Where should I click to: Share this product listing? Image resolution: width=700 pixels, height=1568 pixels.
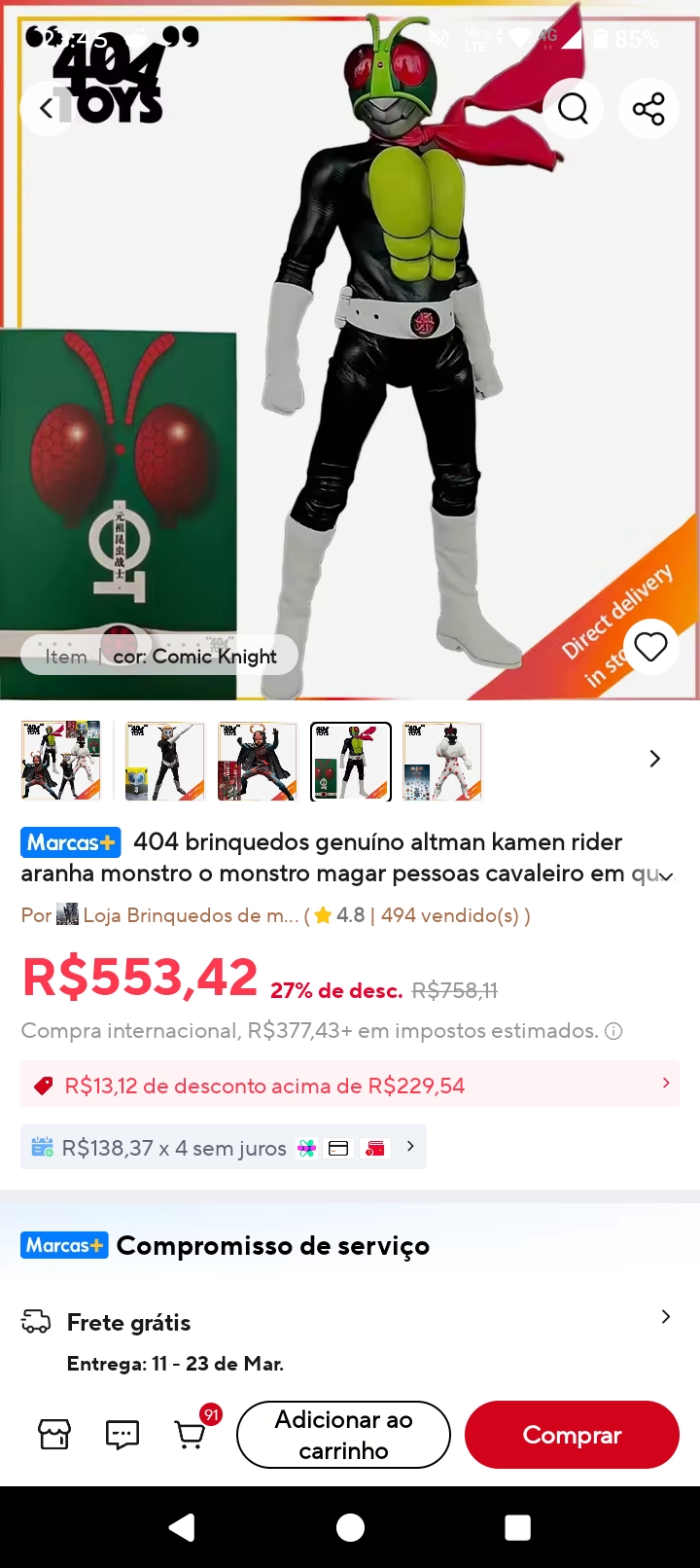click(648, 108)
